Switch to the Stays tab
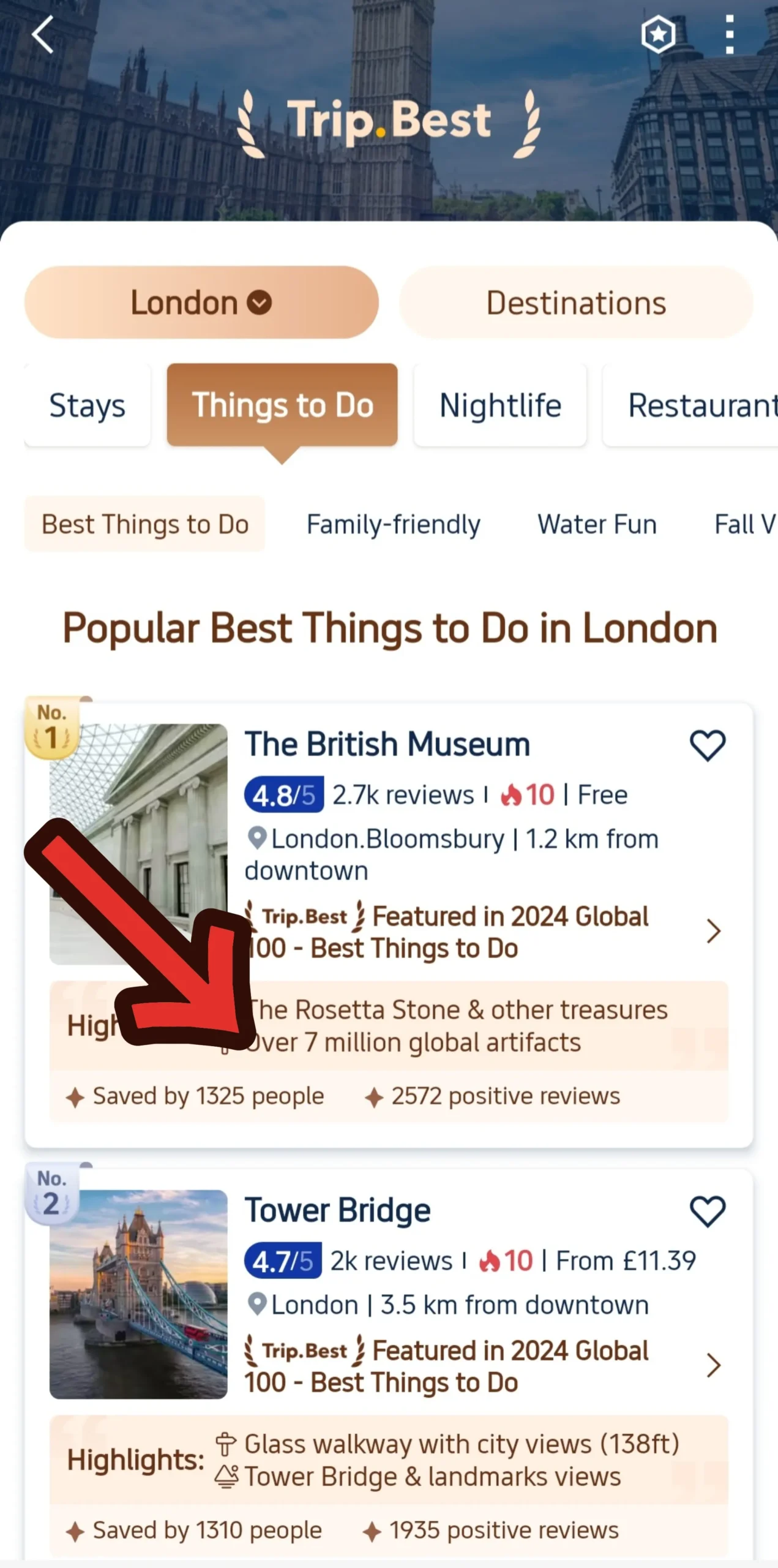The image size is (778, 1568). 88,405
